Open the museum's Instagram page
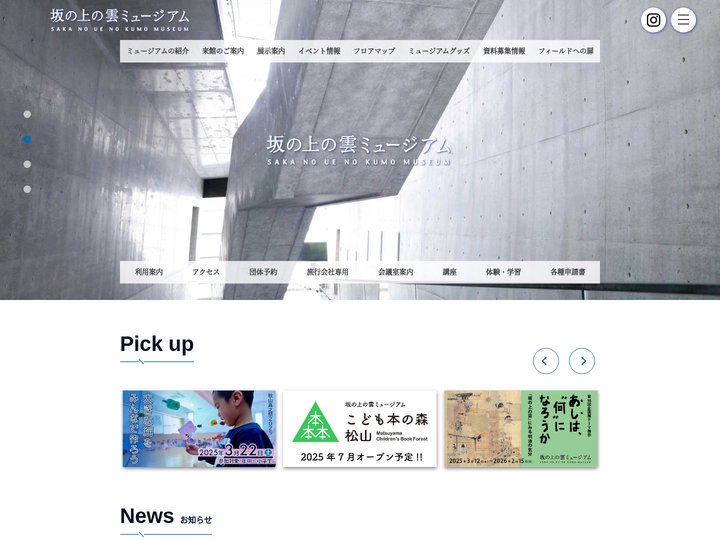Viewport: 720px width, 540px height. (653, 20)
